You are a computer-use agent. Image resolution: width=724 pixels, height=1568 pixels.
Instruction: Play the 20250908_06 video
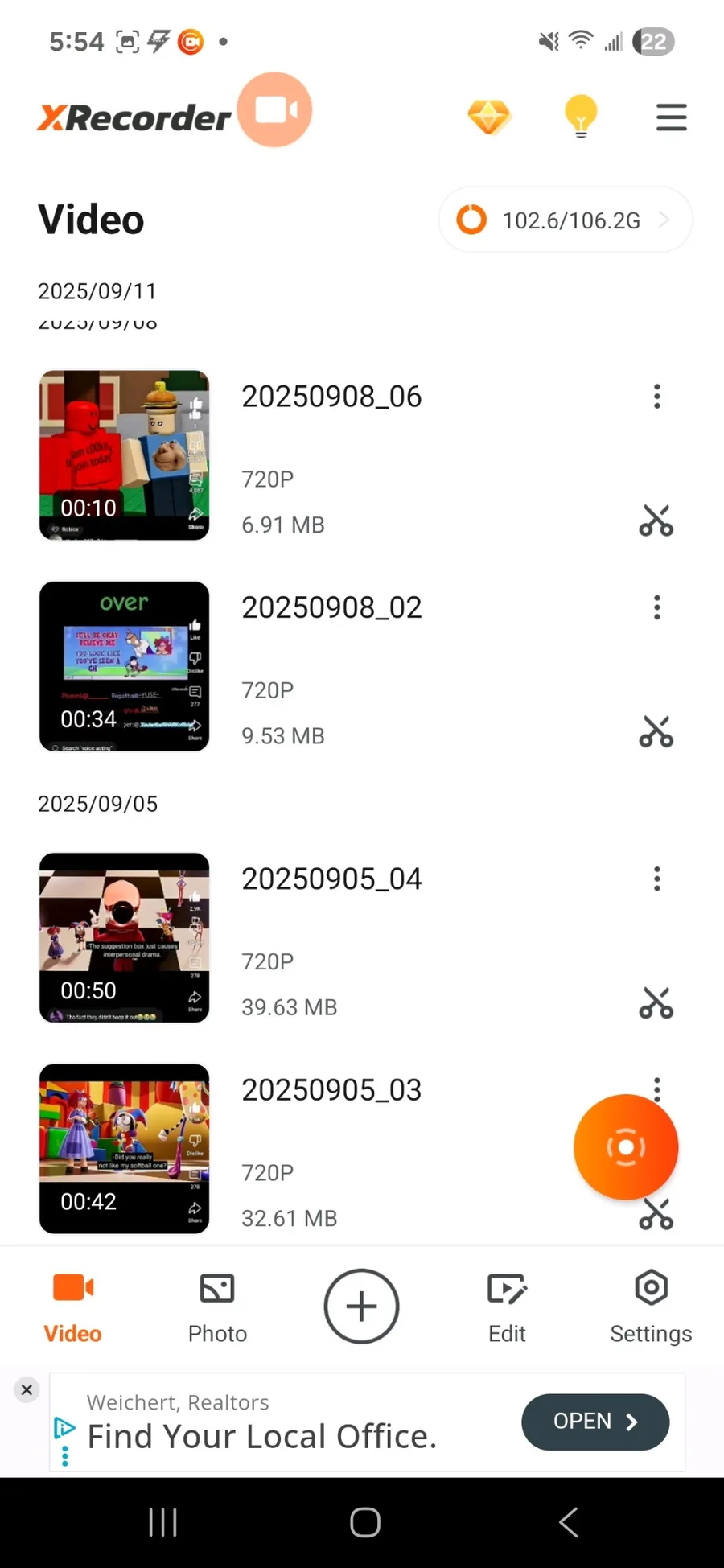click(x=125, y=455)
